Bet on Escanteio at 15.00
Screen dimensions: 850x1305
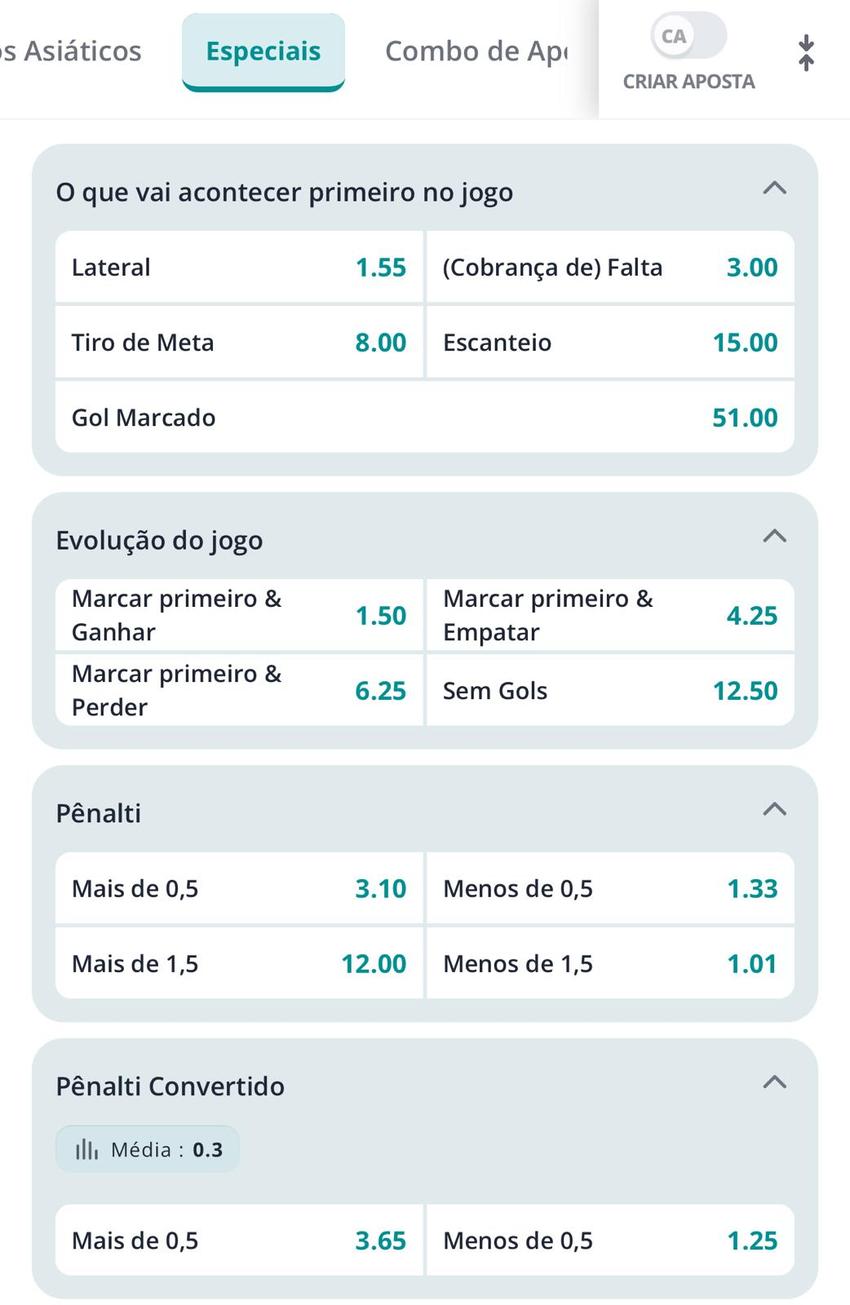click(610, 342)
